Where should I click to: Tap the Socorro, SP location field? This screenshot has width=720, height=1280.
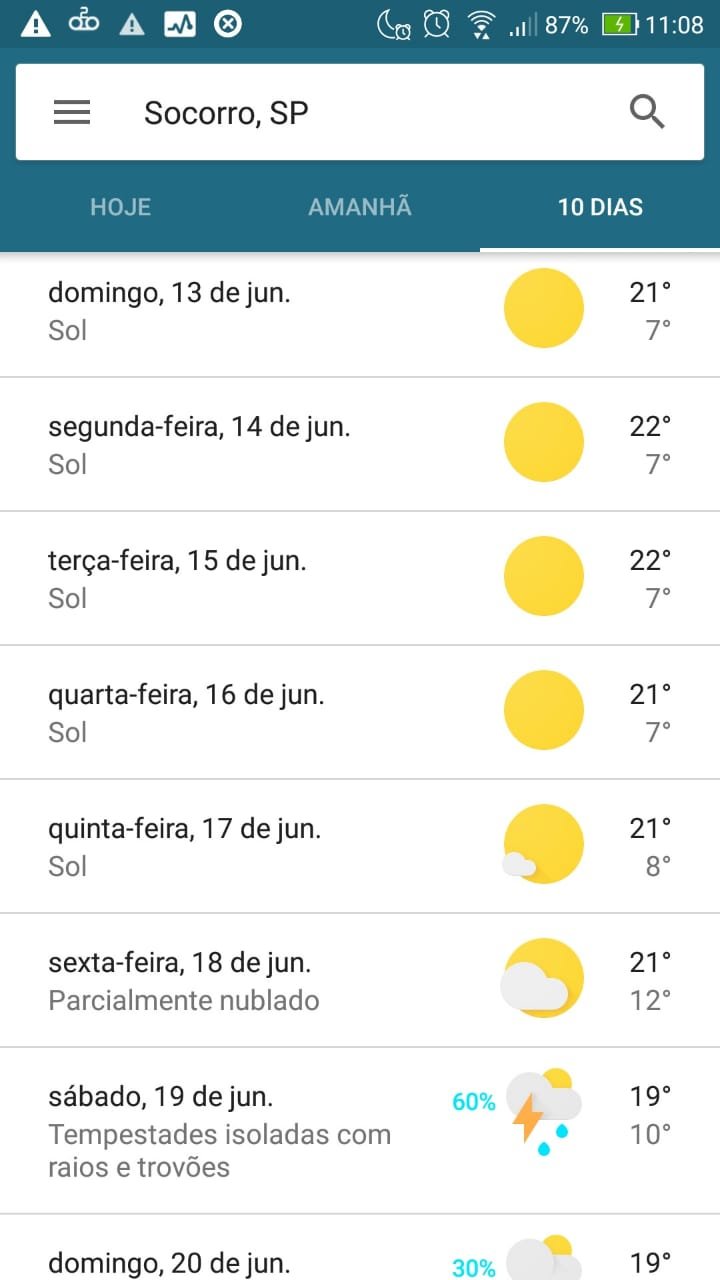[x=360, y=112]
